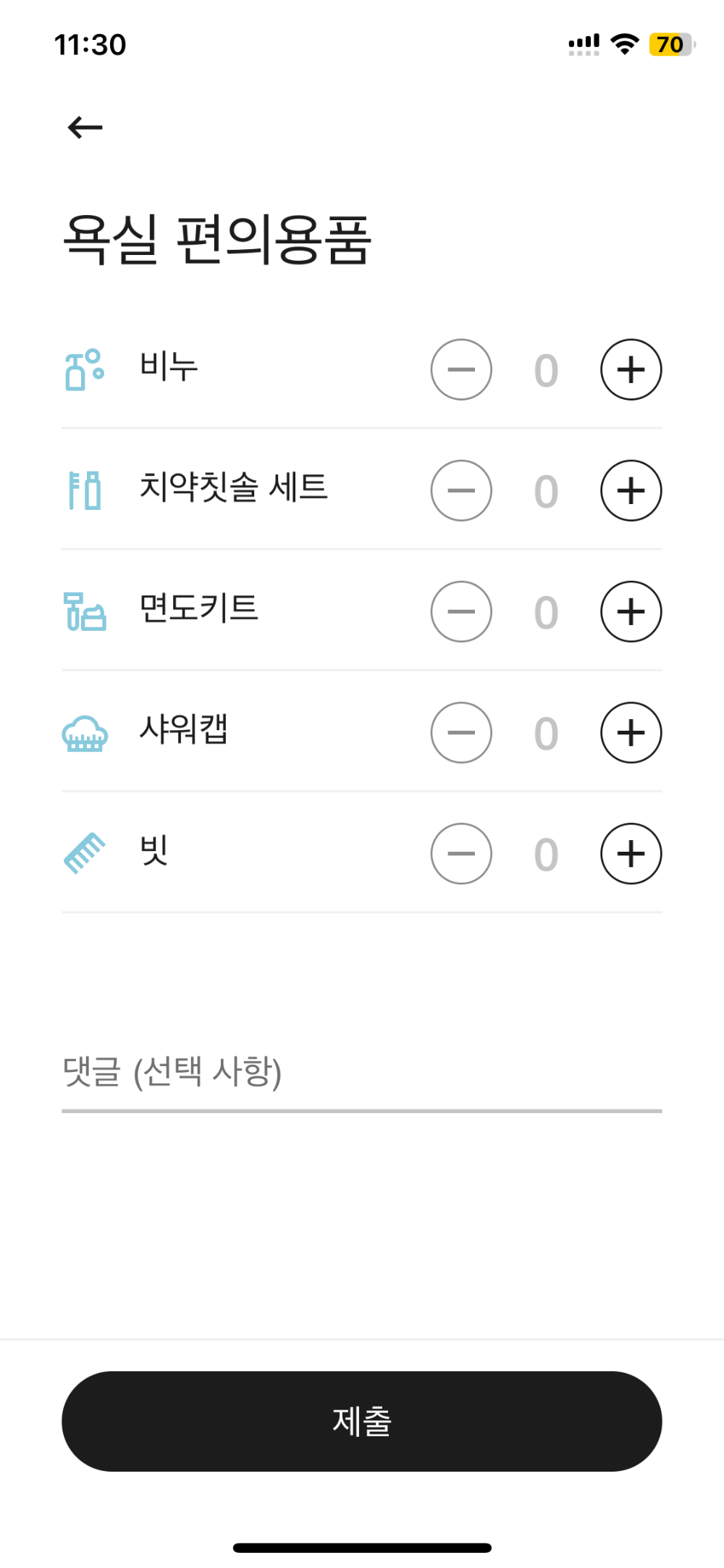Click the toothpaste-toothbrush set icon
This screenshot has width=724, height=1568.
click(x=85, y=490)
